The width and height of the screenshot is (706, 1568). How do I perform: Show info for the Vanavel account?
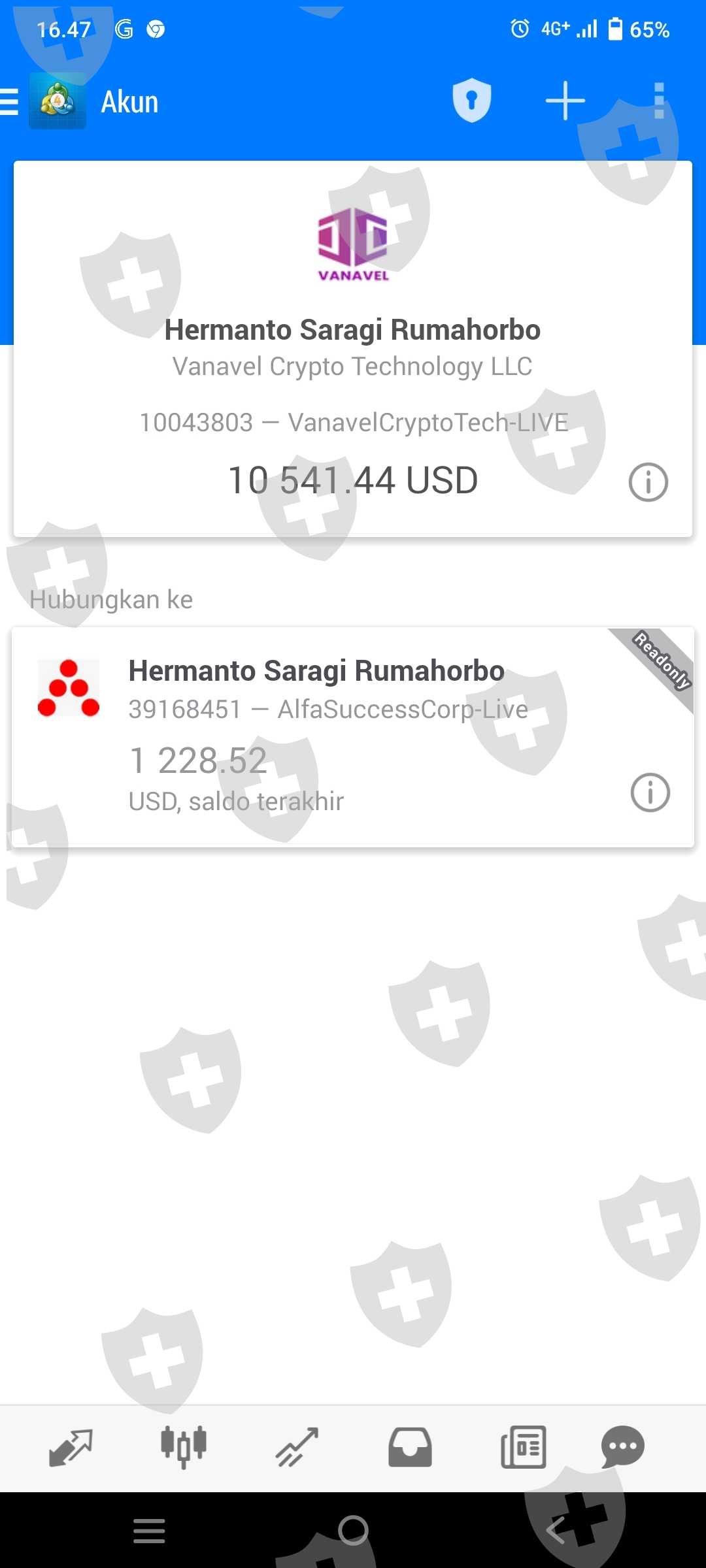[x=648, y=482]
